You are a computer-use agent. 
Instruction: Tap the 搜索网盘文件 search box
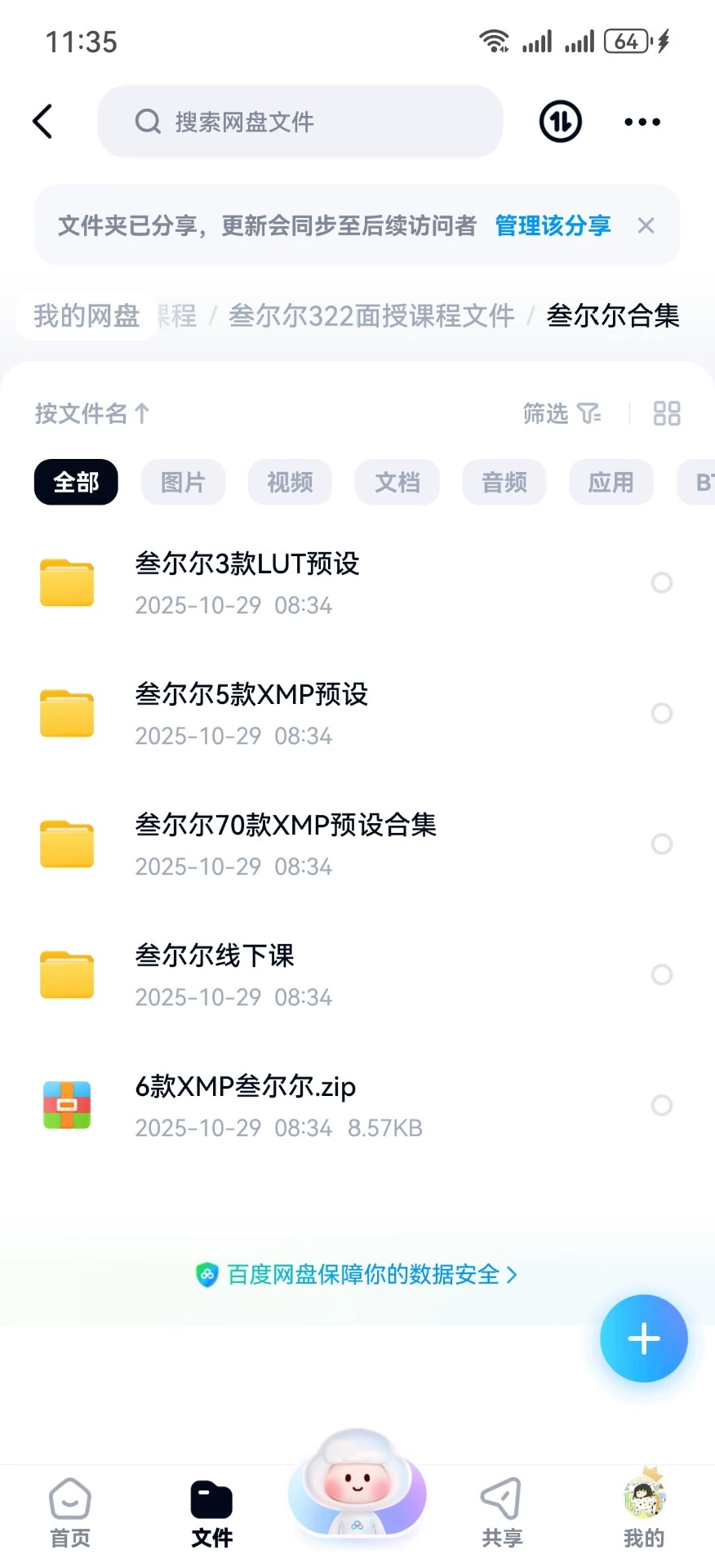click(300, 122)
